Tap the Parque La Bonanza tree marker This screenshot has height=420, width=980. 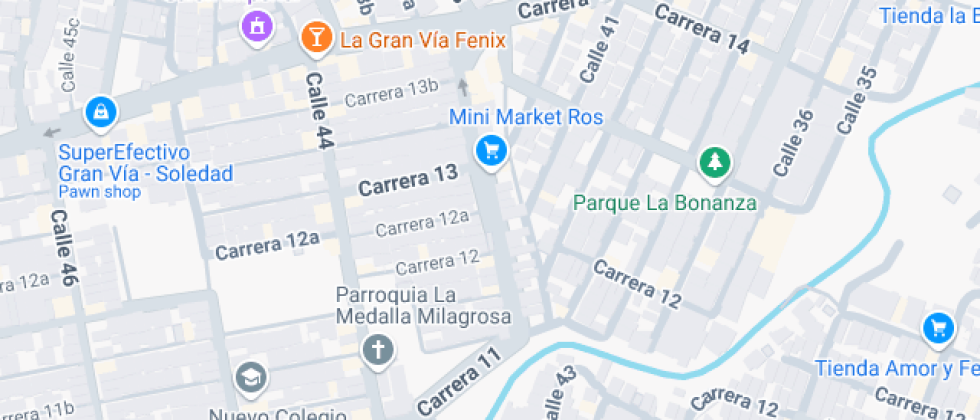715,164
